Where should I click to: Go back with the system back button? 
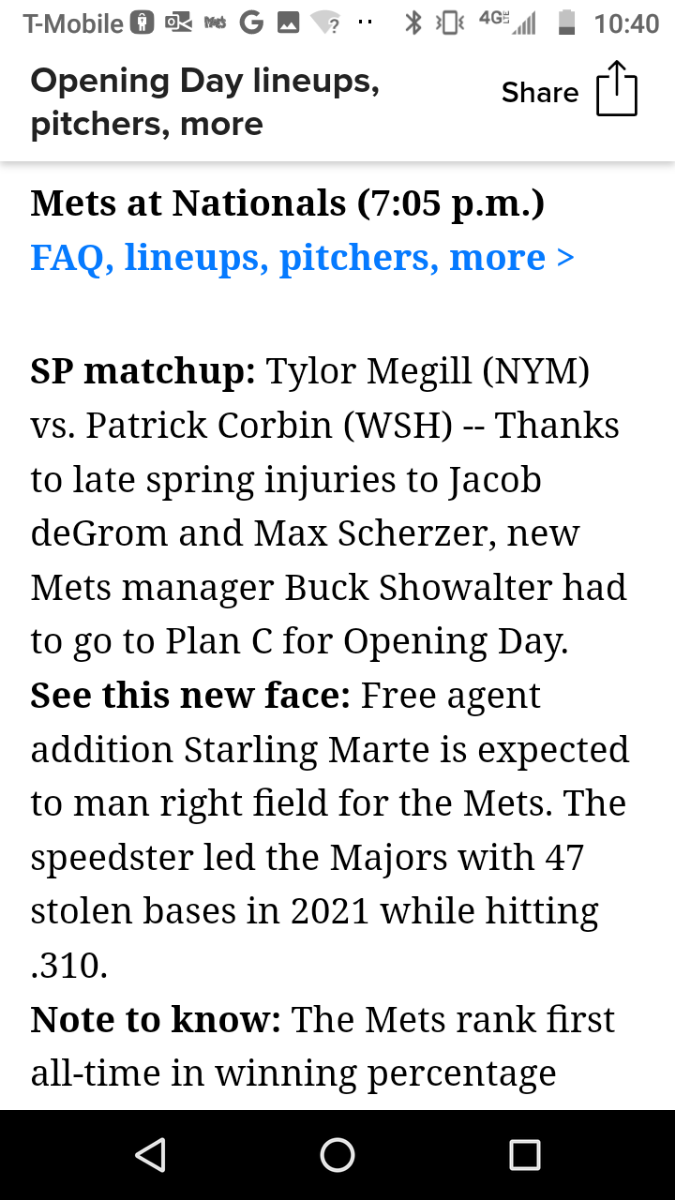[150, 1155]
